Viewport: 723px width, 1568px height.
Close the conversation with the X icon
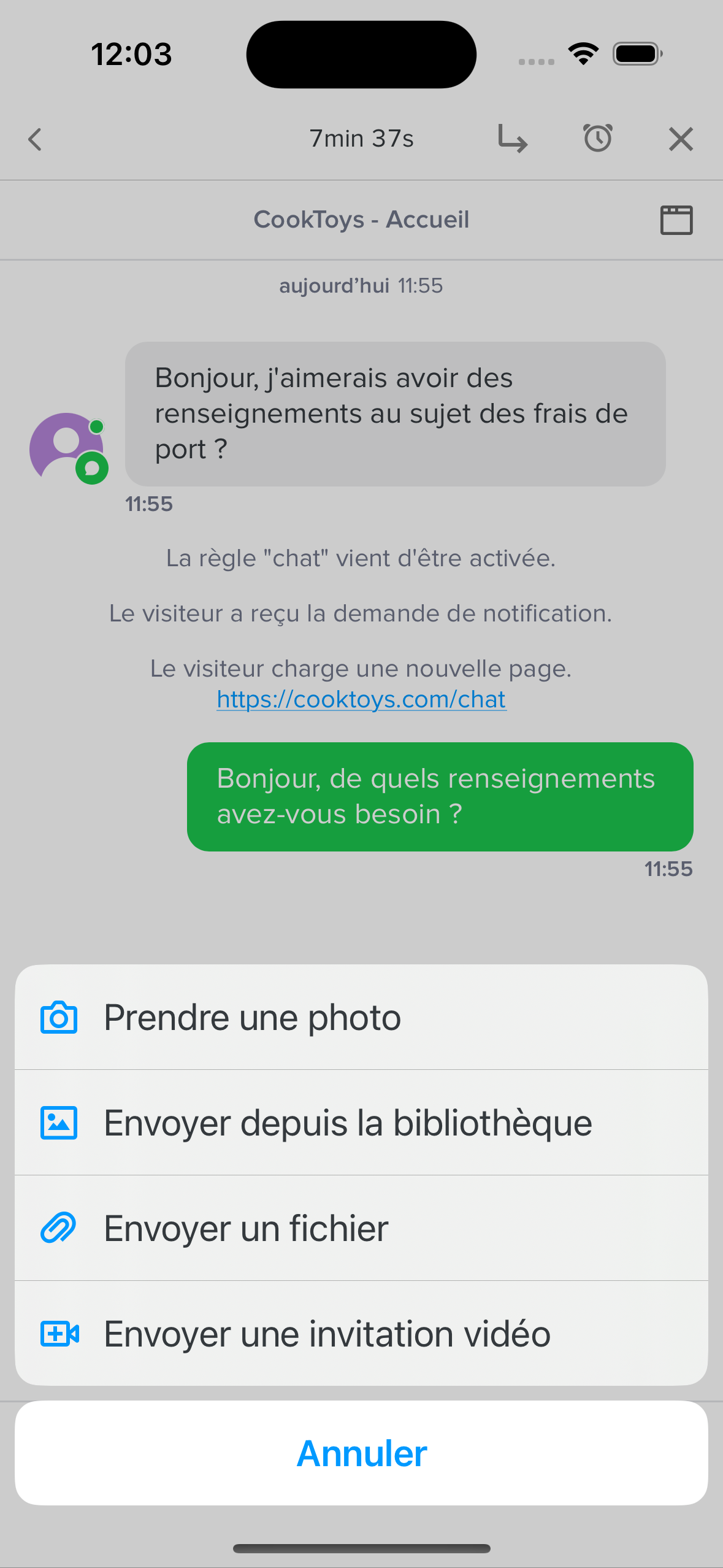point(681,139)
